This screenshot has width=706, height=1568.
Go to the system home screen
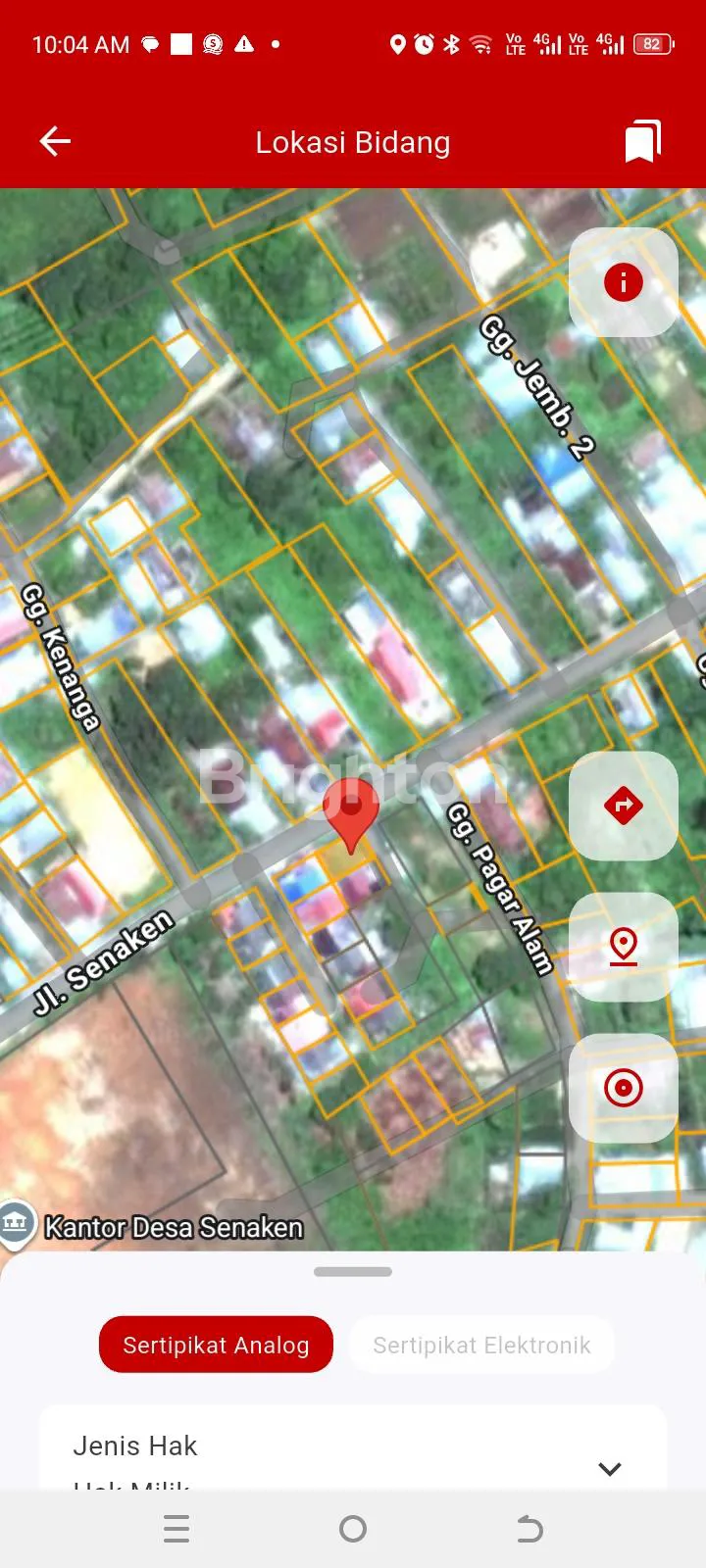click(x=353, y=1529)
